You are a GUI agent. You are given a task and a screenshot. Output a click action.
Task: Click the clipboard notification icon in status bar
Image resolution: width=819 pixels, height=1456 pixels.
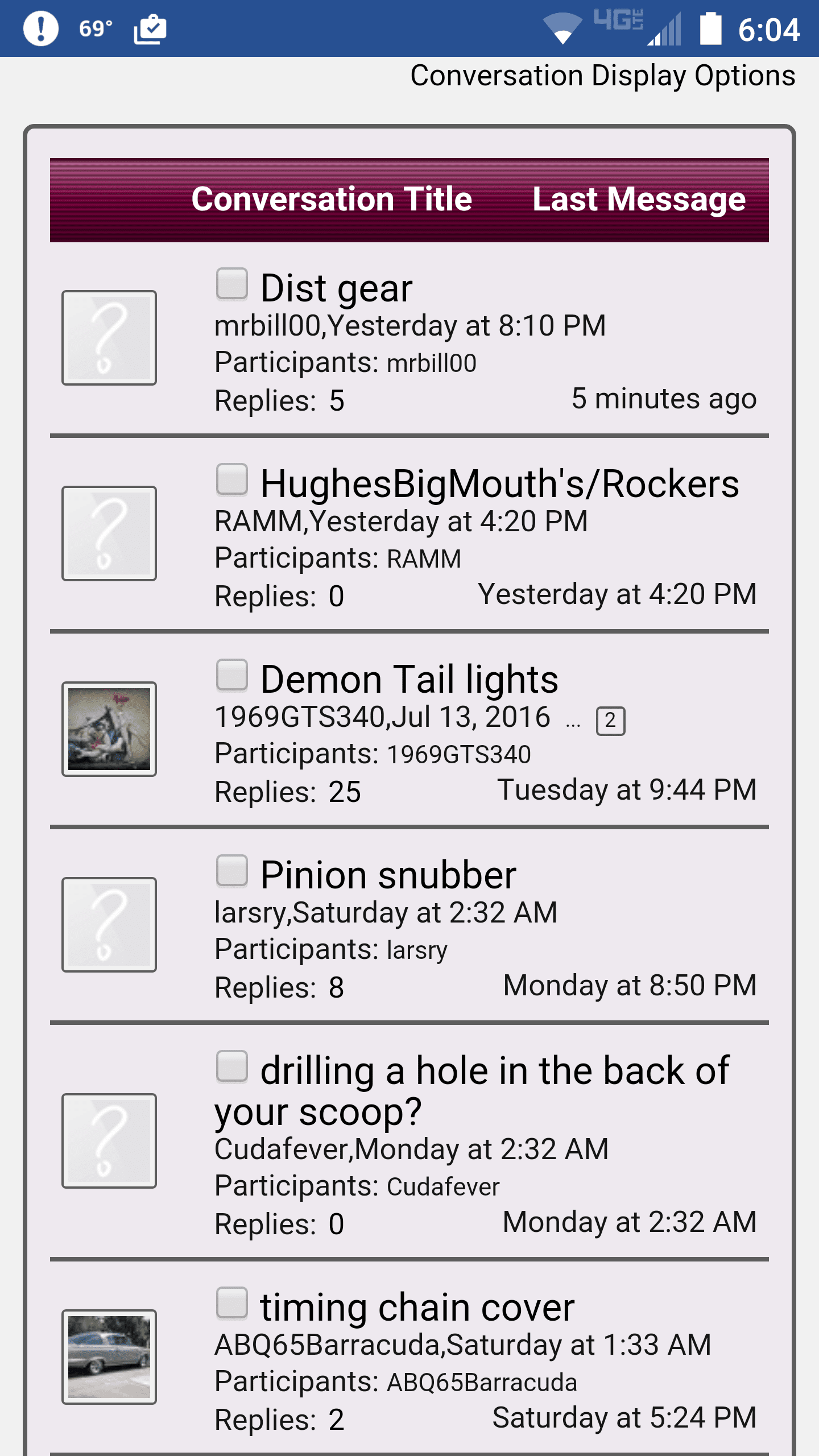(x=149, y=28)
